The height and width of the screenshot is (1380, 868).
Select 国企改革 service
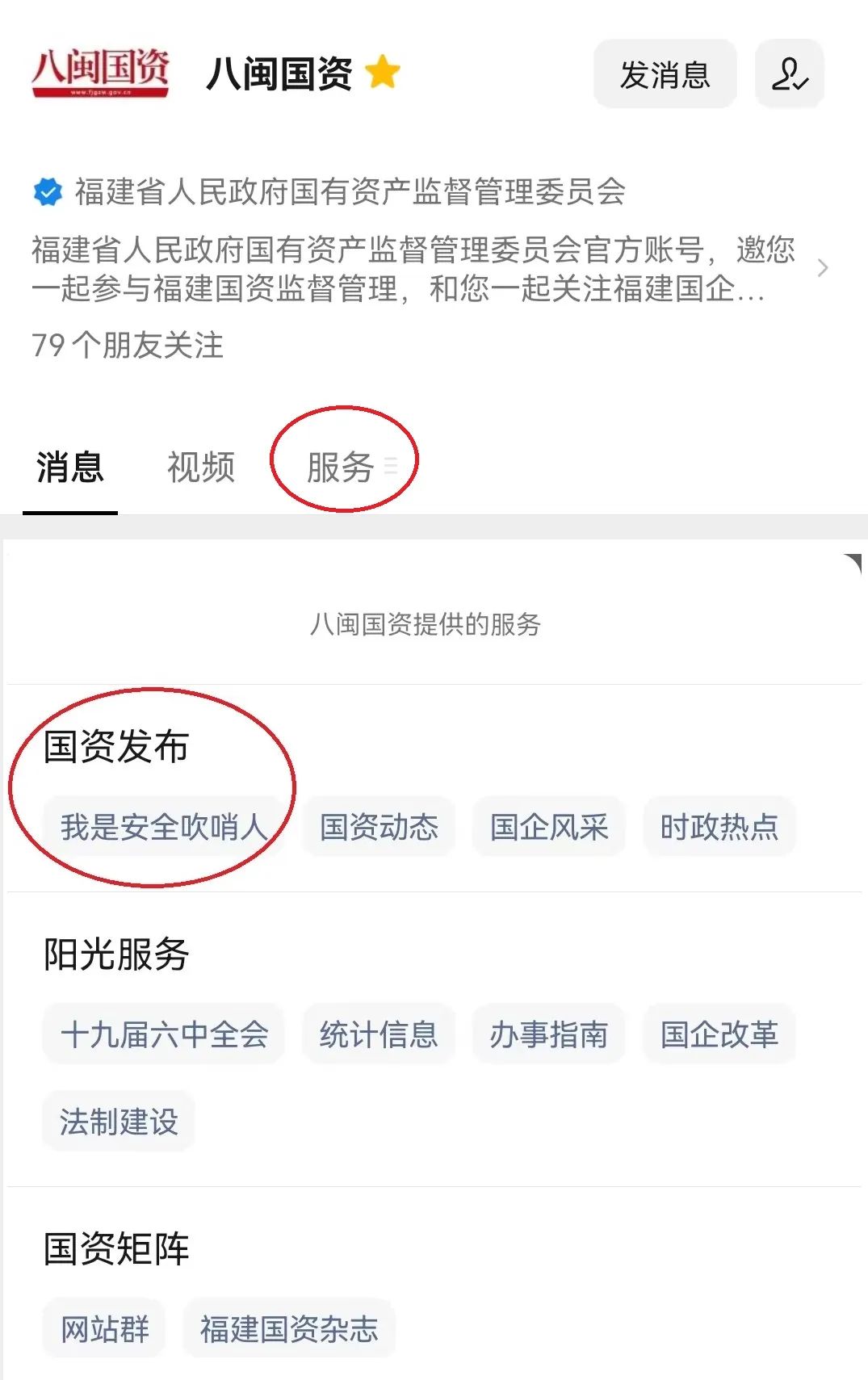point(719,1034)
